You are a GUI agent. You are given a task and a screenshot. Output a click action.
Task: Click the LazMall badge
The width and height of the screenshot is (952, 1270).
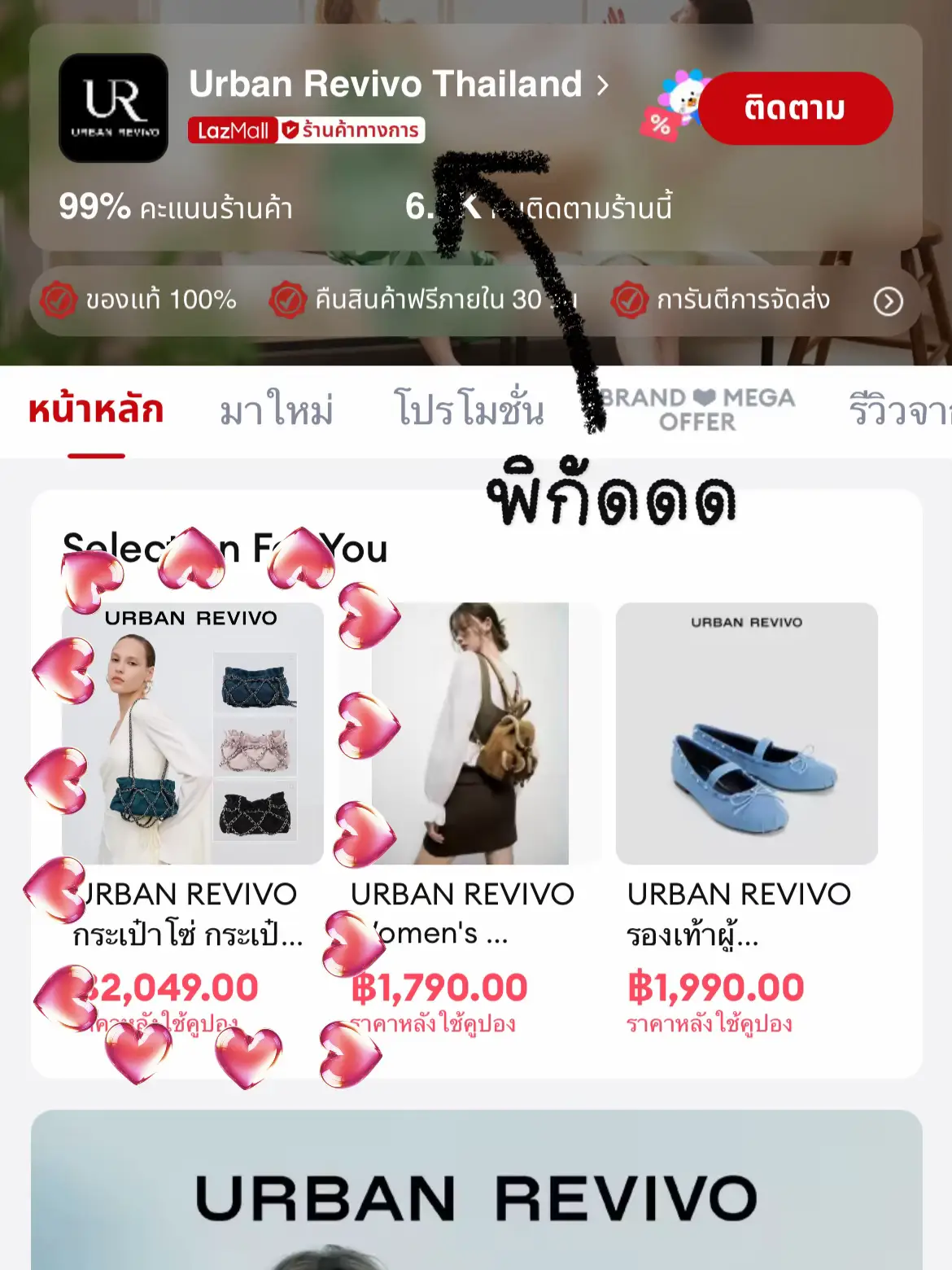[x=230, y=130]
